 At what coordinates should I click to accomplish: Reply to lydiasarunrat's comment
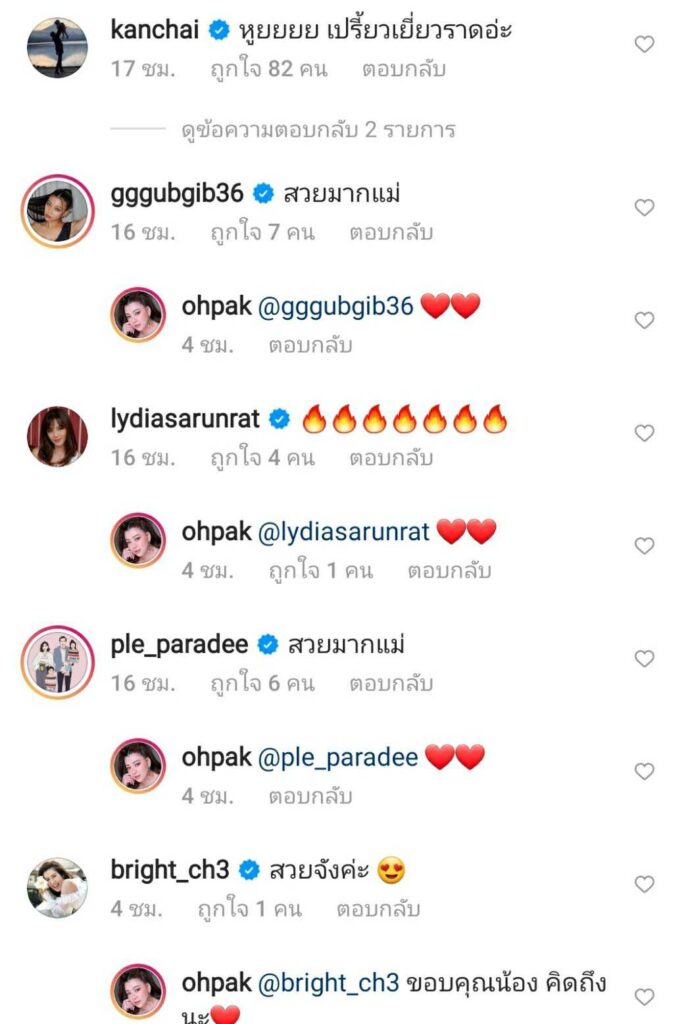tap(390, 459)
